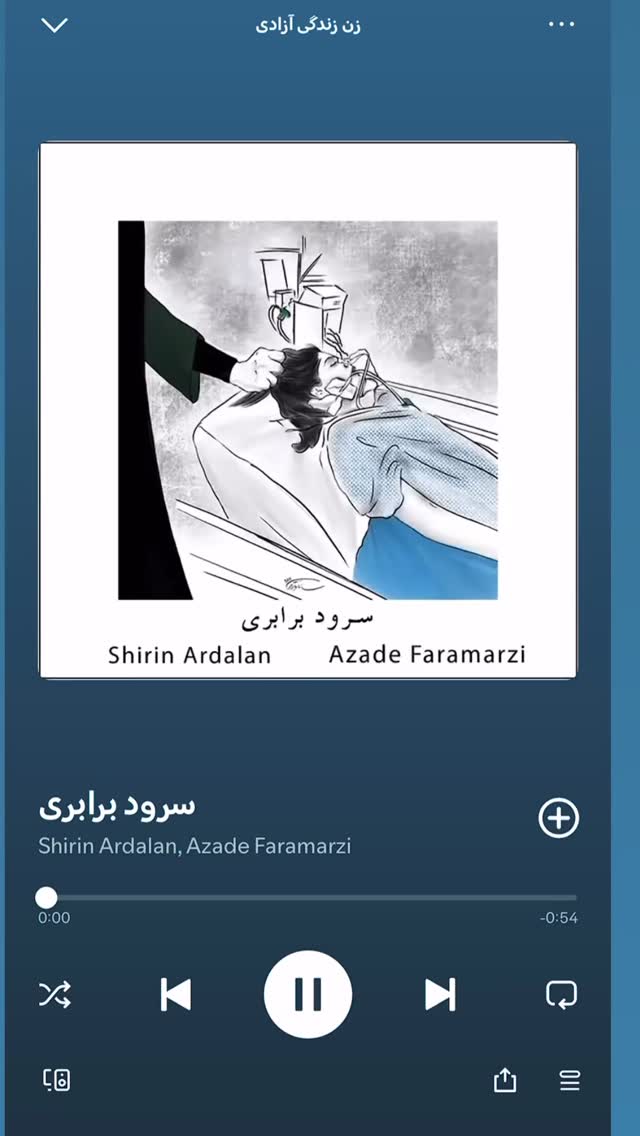Viewport: 640px width, 1136px height.
Task: Open the playback queue
Action: pyautogui.click(x=570, y=1082)
